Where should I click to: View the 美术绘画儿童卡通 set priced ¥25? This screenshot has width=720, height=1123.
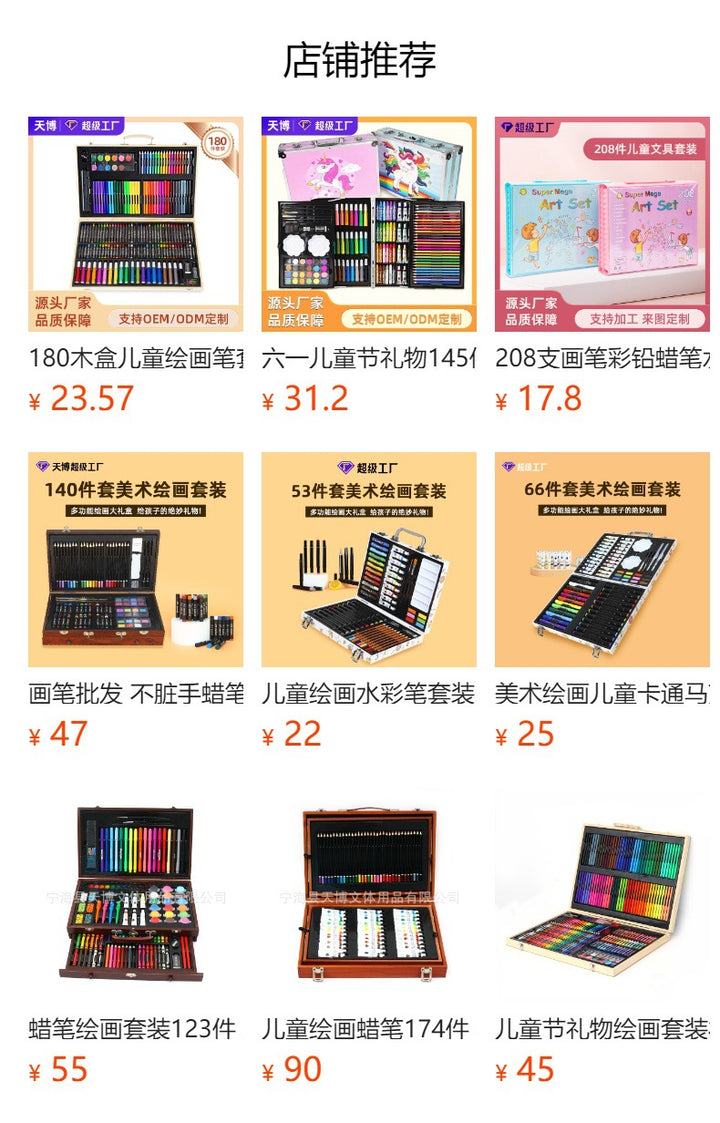point(602,560)
